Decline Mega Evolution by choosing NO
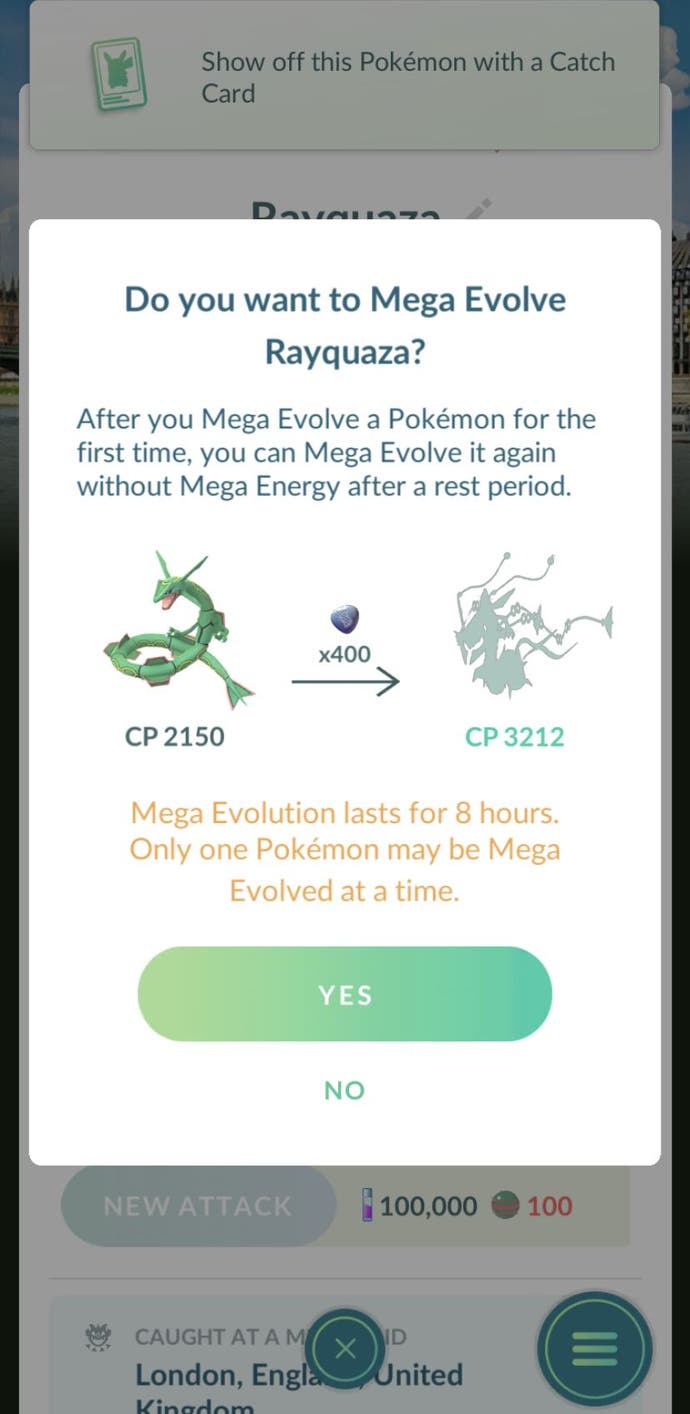The width and height of the screenshot is (690, 1414). tap(344, 1090)
